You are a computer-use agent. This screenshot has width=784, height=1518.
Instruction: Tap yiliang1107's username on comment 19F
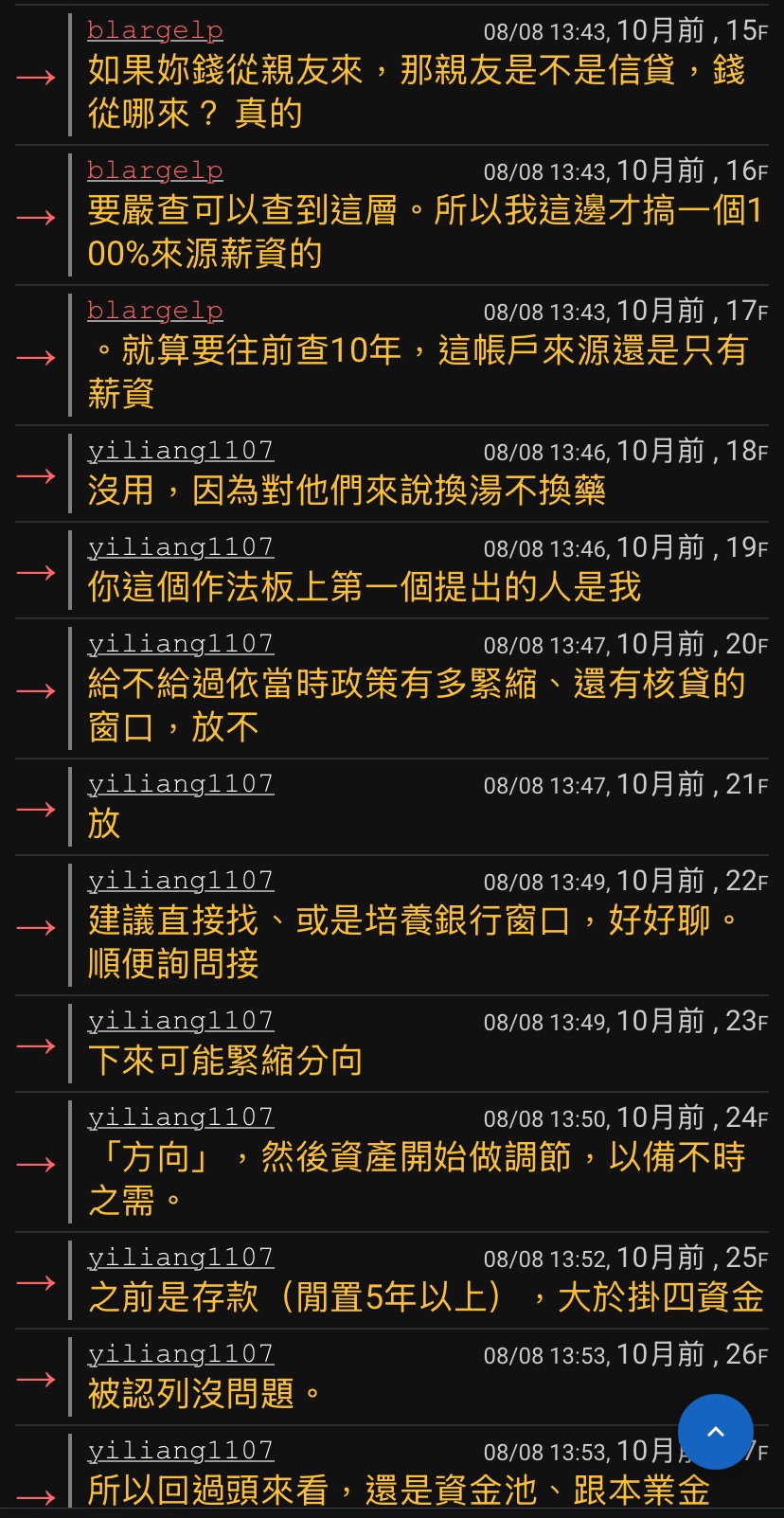coord(181,547)
